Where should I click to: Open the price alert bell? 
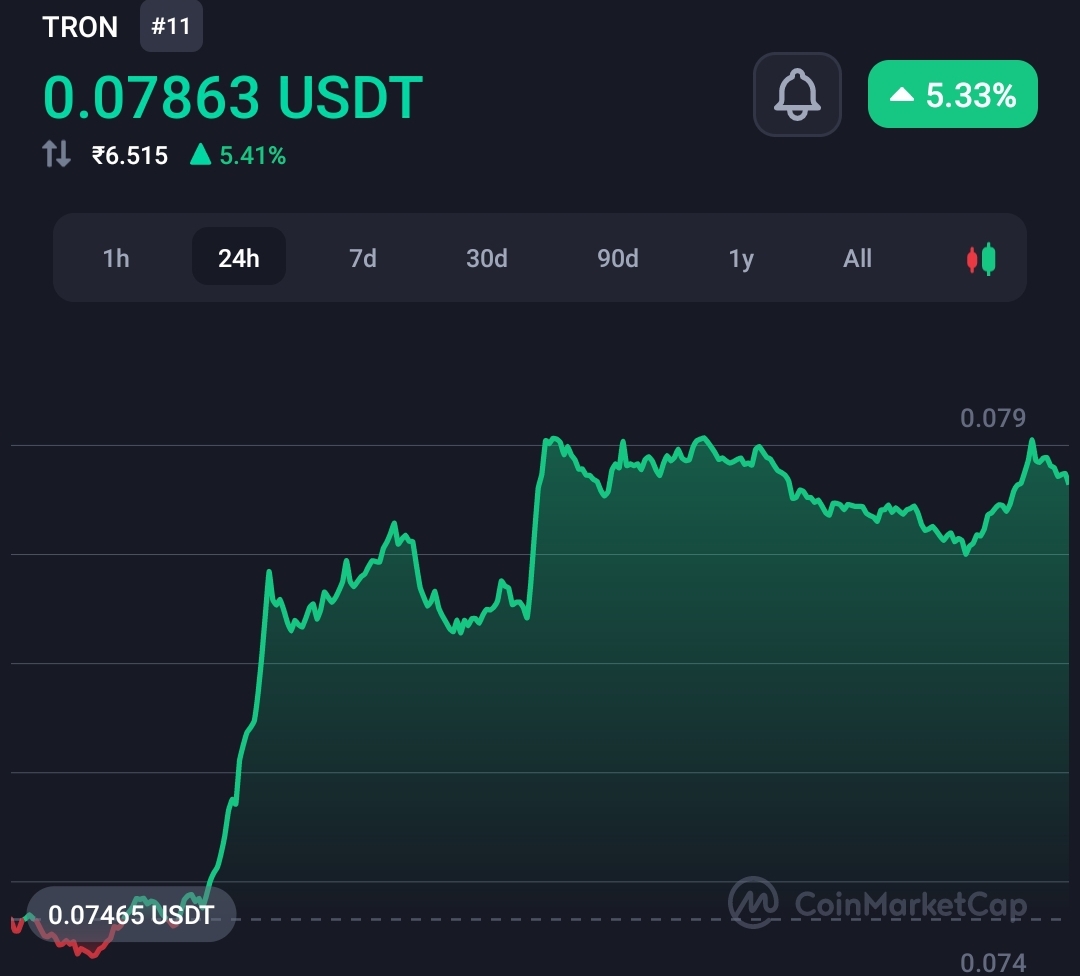(x=797, y=94)
